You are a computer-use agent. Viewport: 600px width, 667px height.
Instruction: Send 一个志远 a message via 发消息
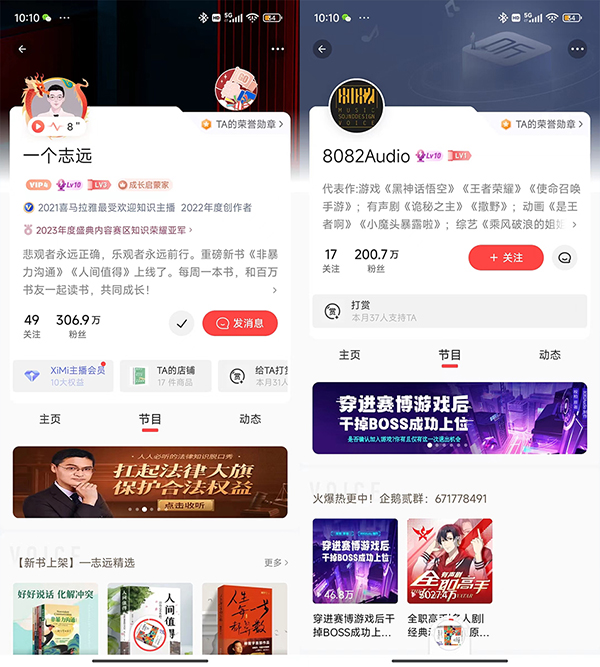pyautogui.click(x=240, y=323)
